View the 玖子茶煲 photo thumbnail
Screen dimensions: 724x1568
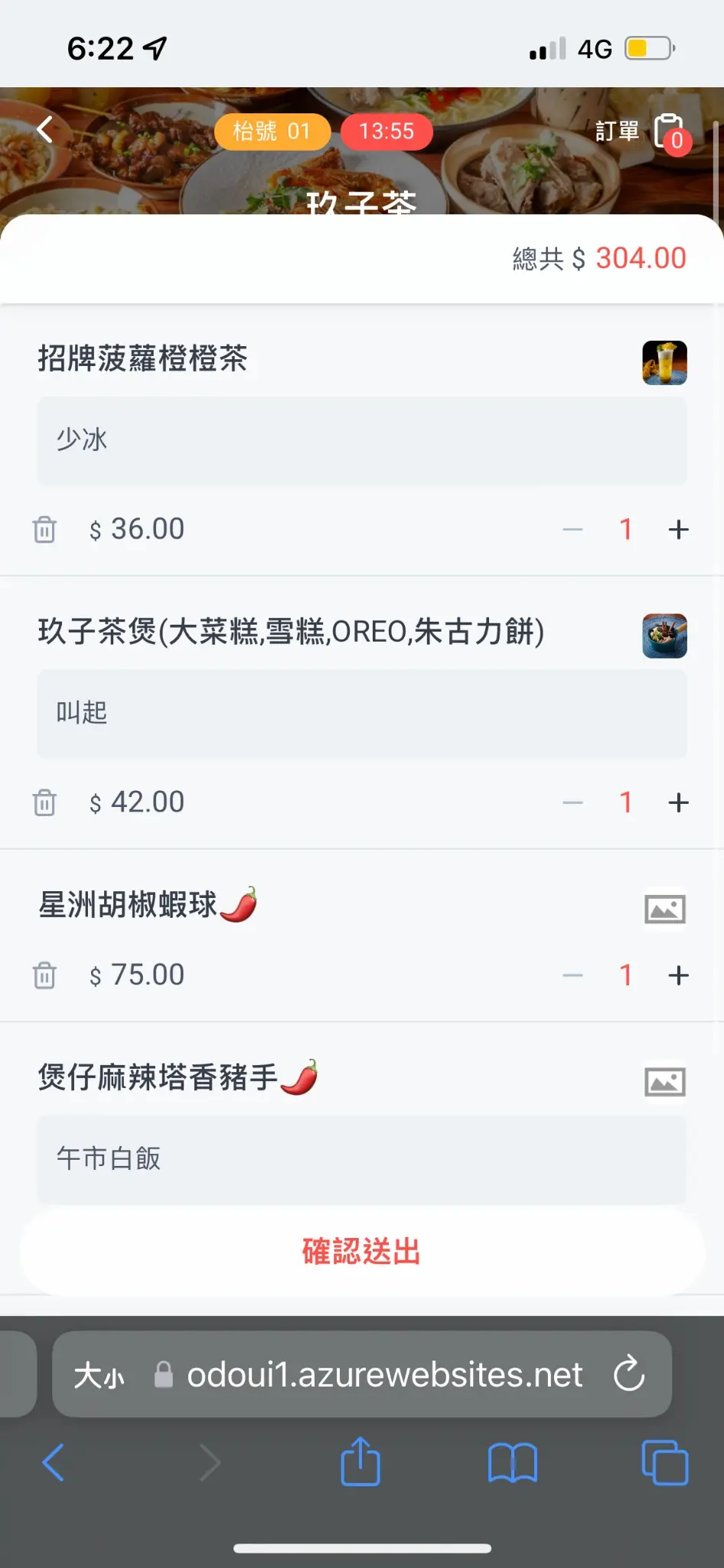pyautogui.click(x=664, y=636)
